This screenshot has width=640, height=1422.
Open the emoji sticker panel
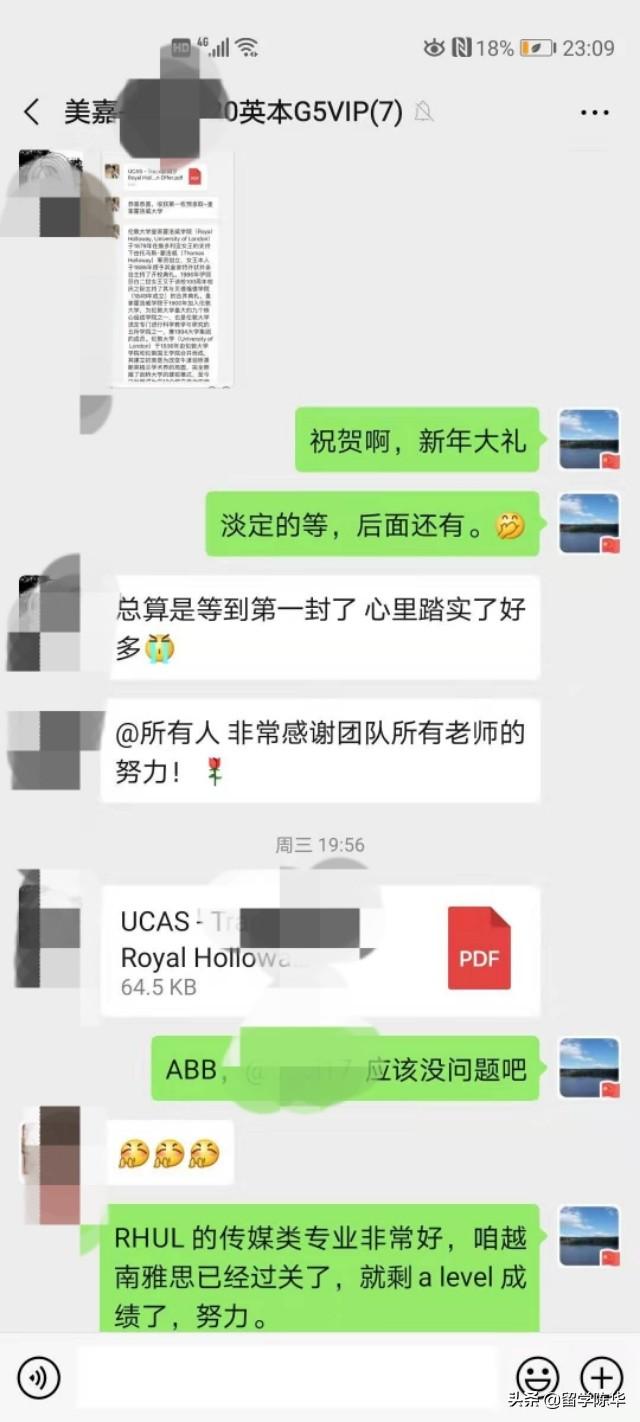(x=537, y=1378)
